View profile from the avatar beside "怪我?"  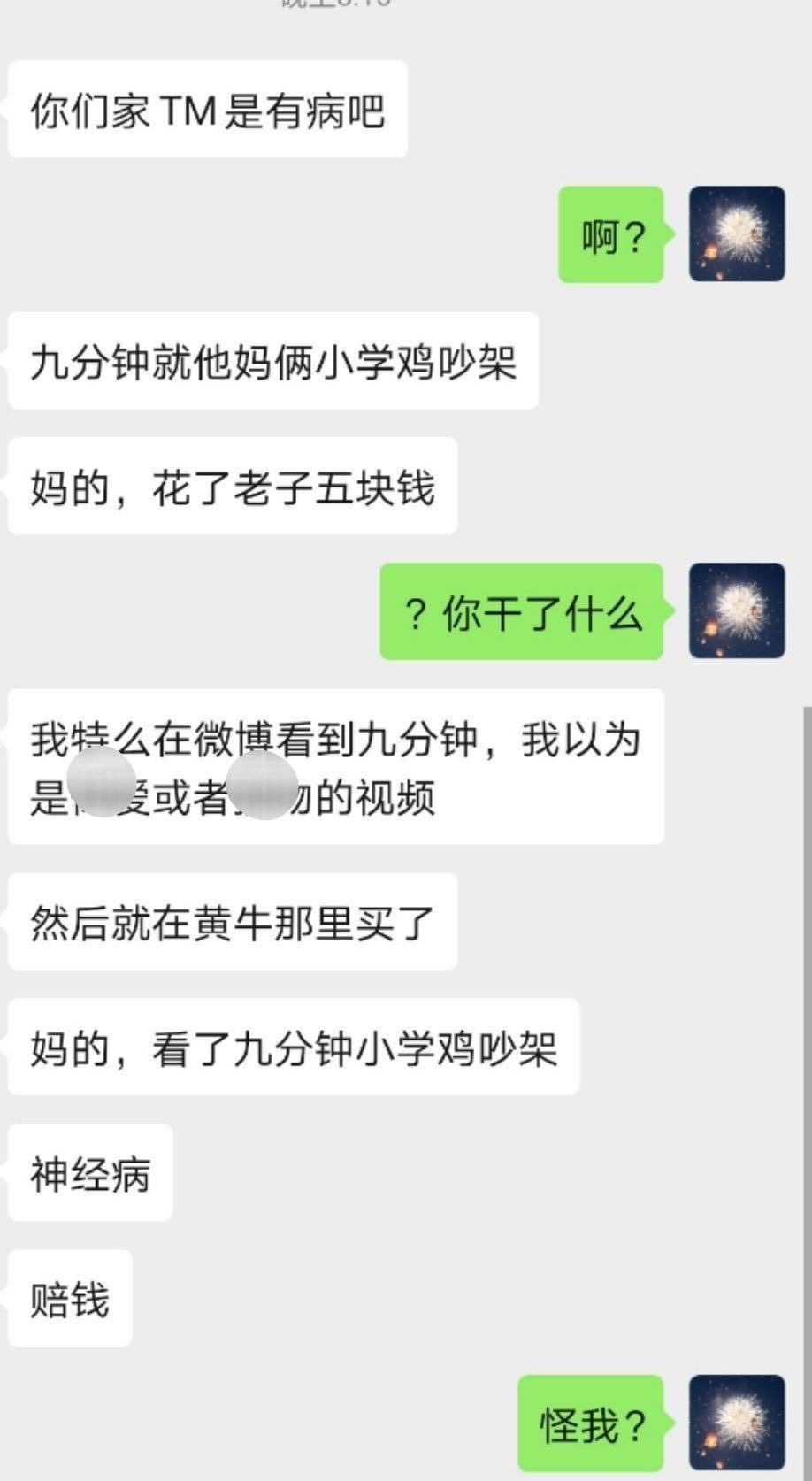(x=737, y=1423)
